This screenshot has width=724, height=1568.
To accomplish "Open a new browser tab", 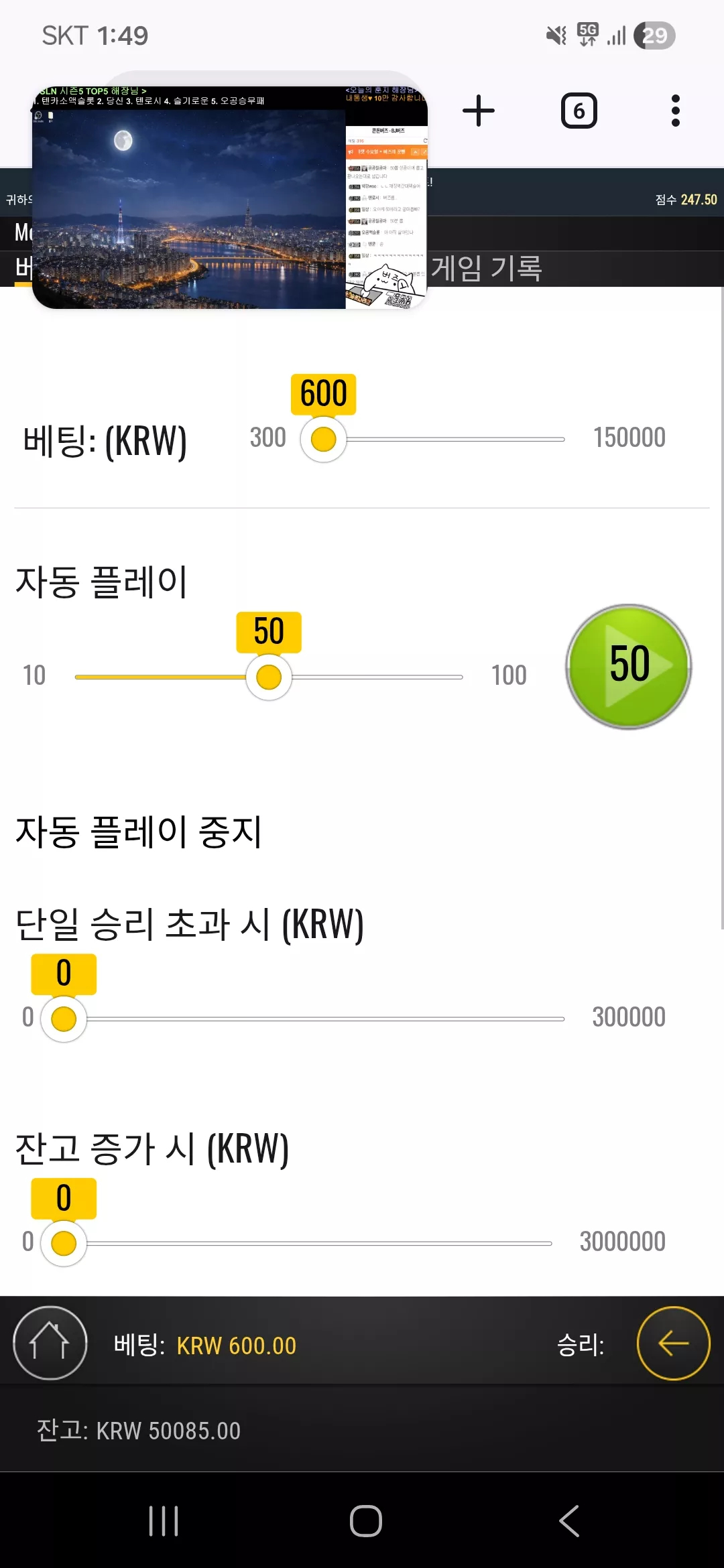I will click(x=479, y=111).
